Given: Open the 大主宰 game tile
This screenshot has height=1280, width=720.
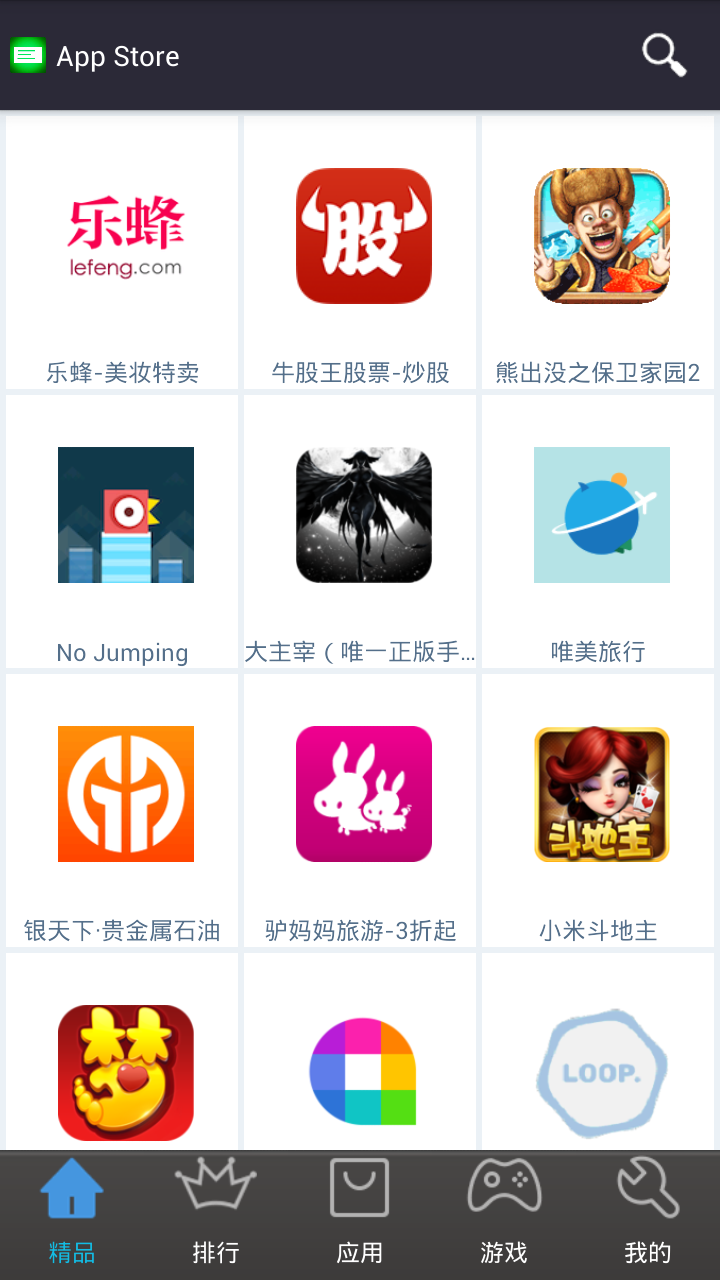Looking at the screenshot, I should pos(361,530).
